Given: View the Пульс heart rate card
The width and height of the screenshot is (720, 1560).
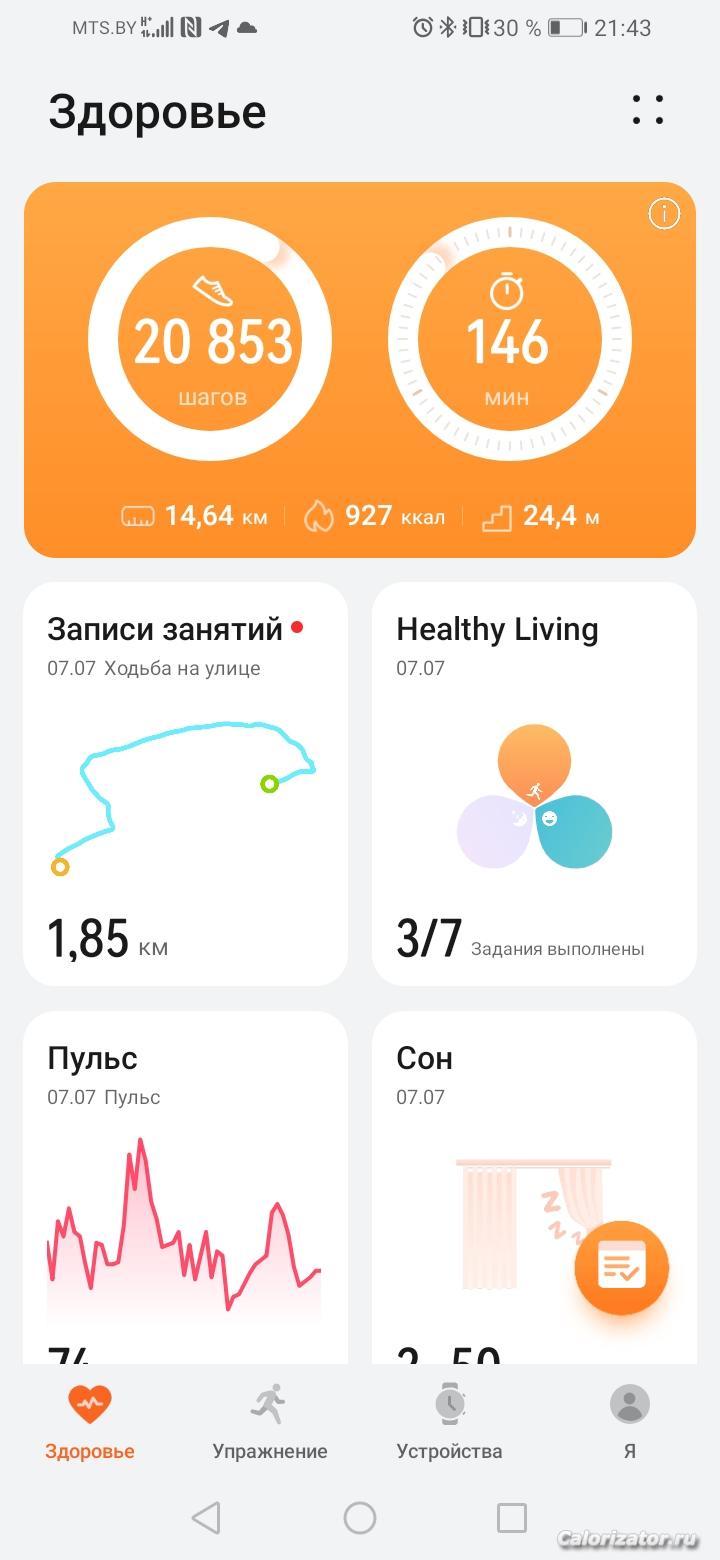Looking at the screenshot, I should point(186,1190).
